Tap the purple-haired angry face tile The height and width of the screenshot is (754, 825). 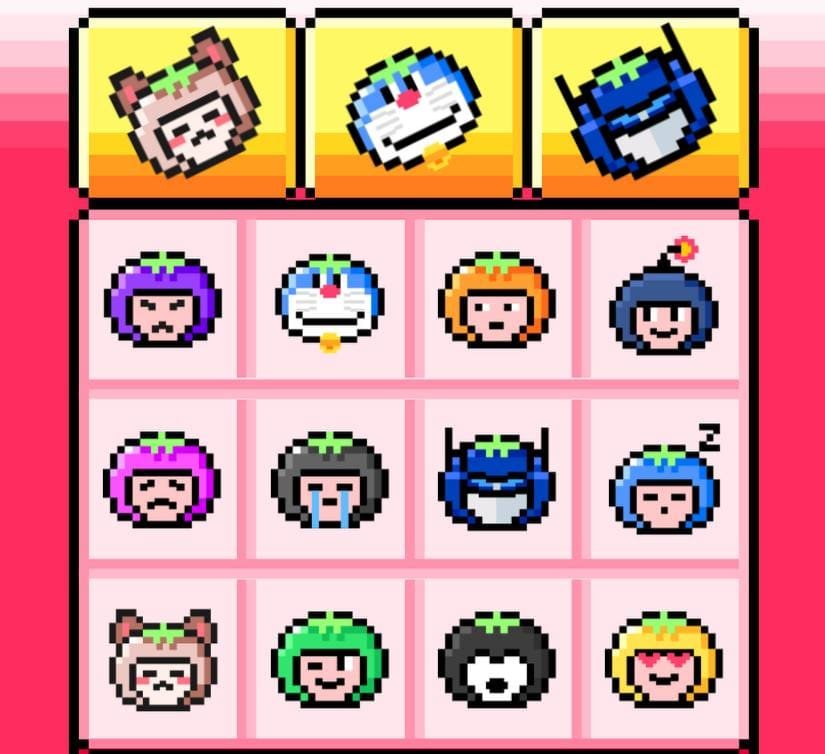(162, 299)
